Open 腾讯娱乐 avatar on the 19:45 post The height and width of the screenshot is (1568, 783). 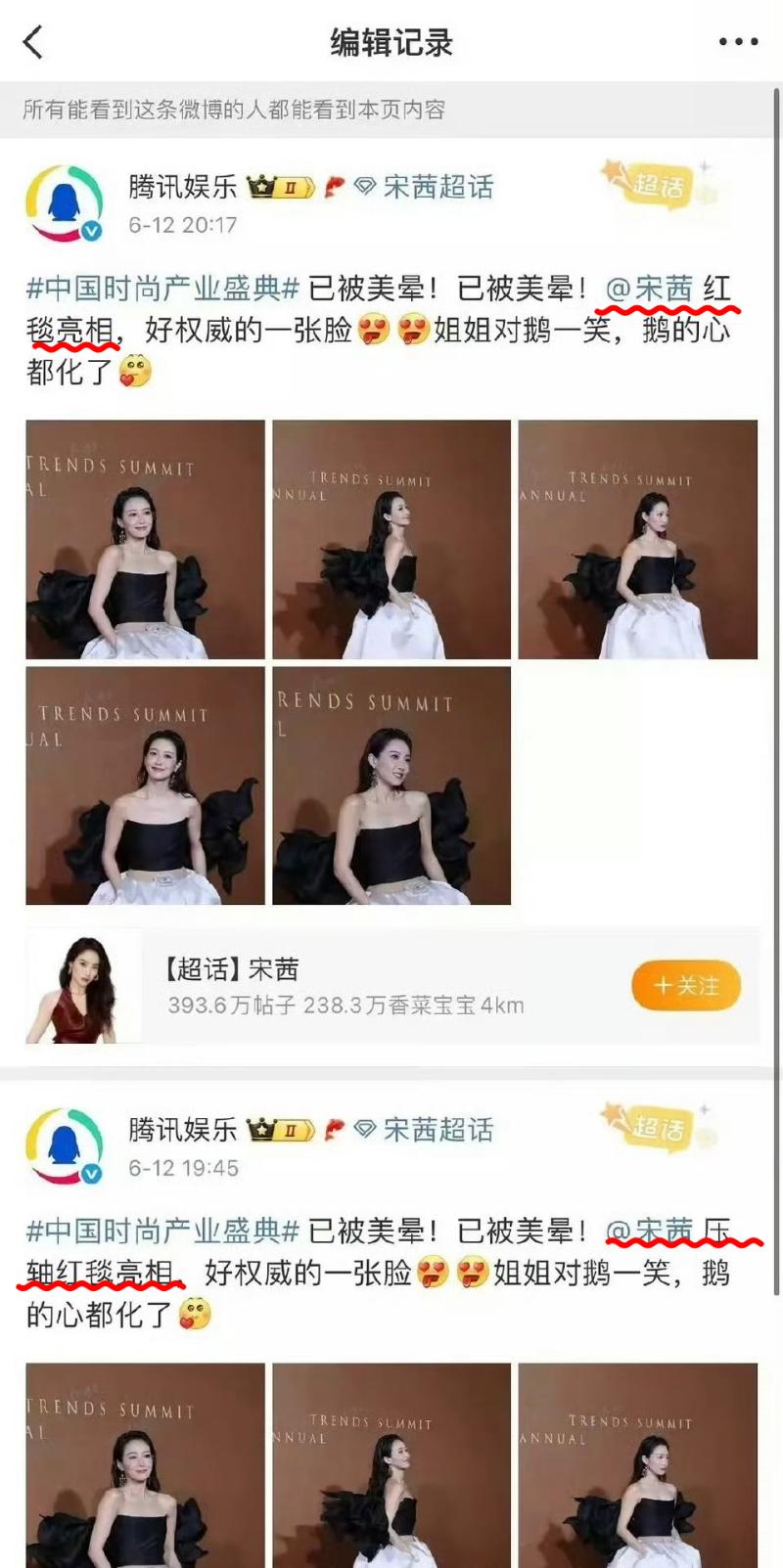click(65, 1146)
